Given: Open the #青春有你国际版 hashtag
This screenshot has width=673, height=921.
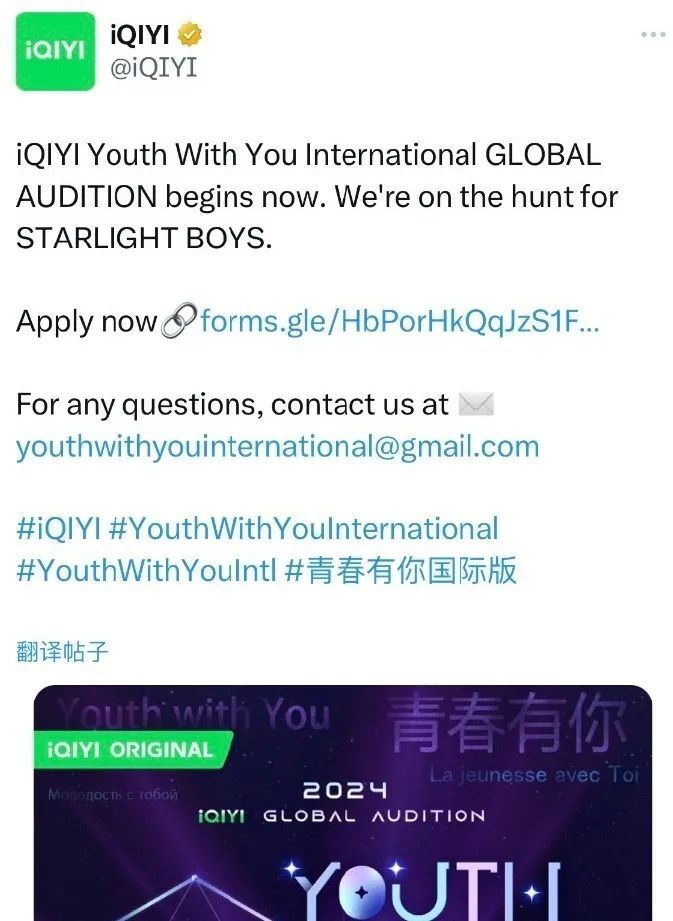Looking at the screenshot, I should pyautogui.click(x=401, y=570).
